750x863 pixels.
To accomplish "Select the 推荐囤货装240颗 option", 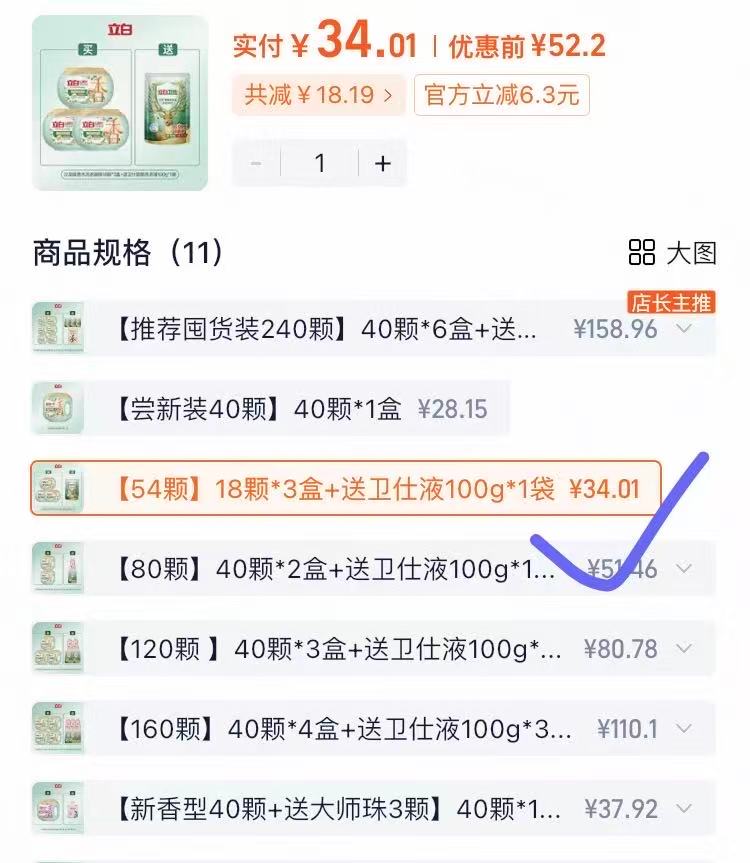I will (x=330, y=329).
